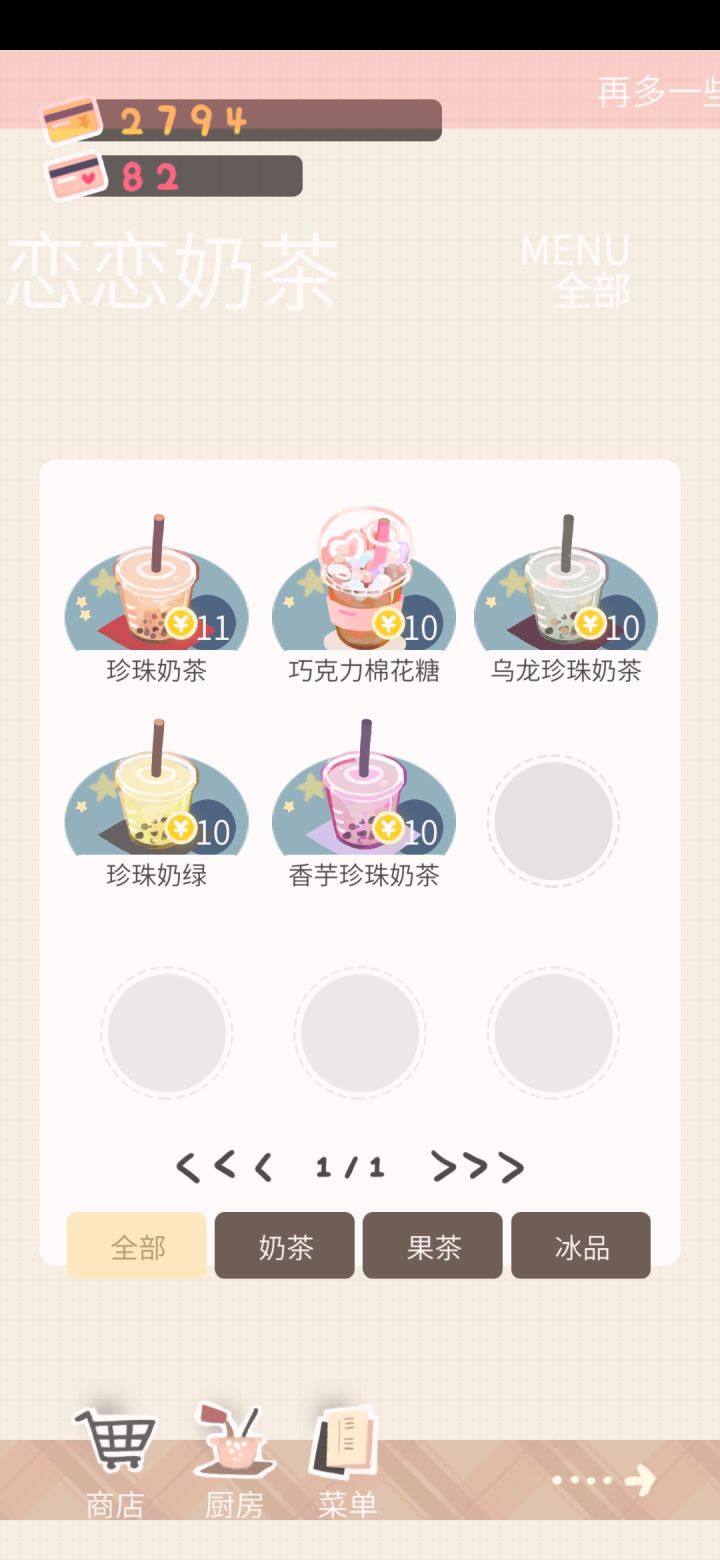Screen dimensions: 720x1560
Task: Click the next page arrow chevrons
Action: pos(478,1167)
